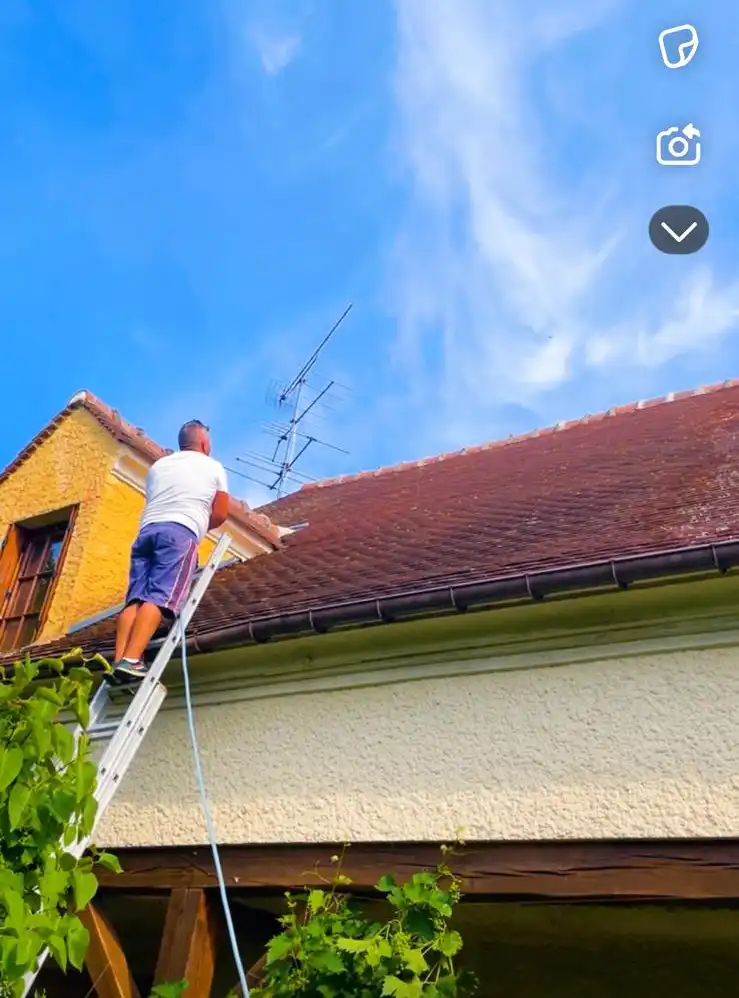Viewport: 739px width, 998px height.
Task: Open the sticker picker
Action: 678,47
